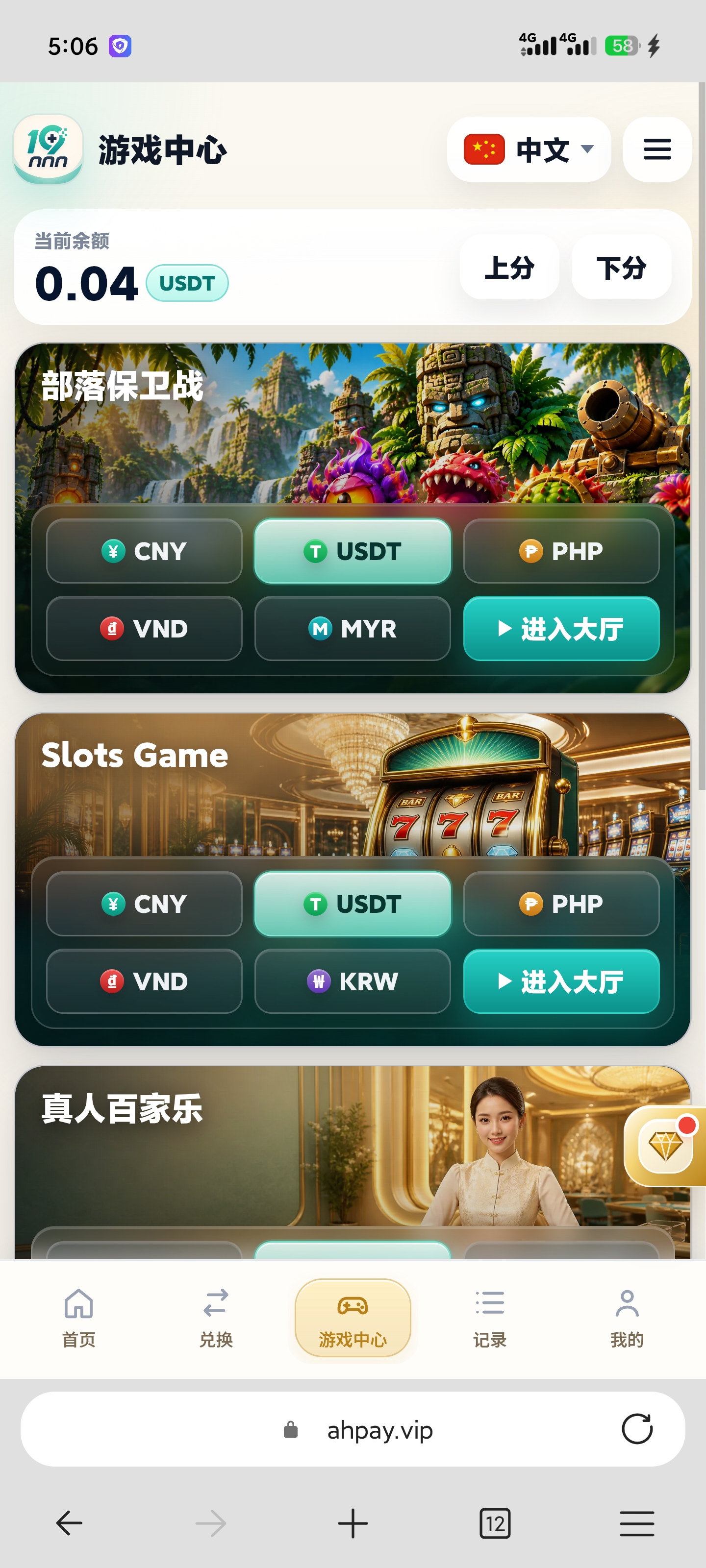Open the browser tab switcher showing 12
Screen dimensions: 706x1568
pos(495,1523)
